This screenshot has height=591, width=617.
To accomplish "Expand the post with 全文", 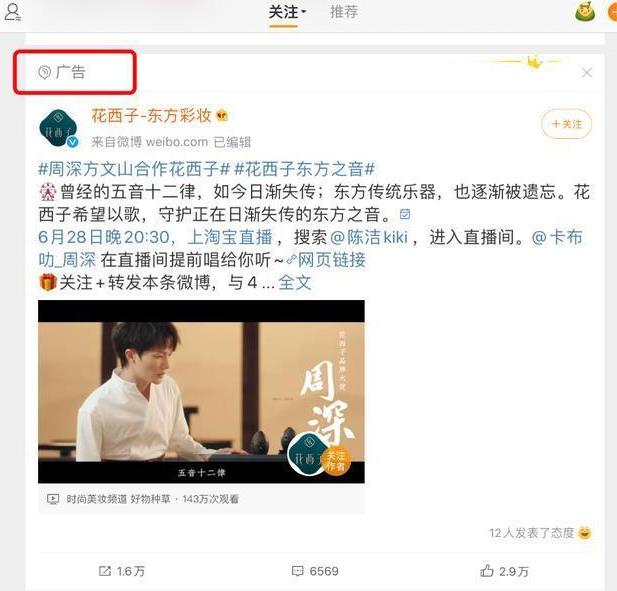I will point(295,283).
